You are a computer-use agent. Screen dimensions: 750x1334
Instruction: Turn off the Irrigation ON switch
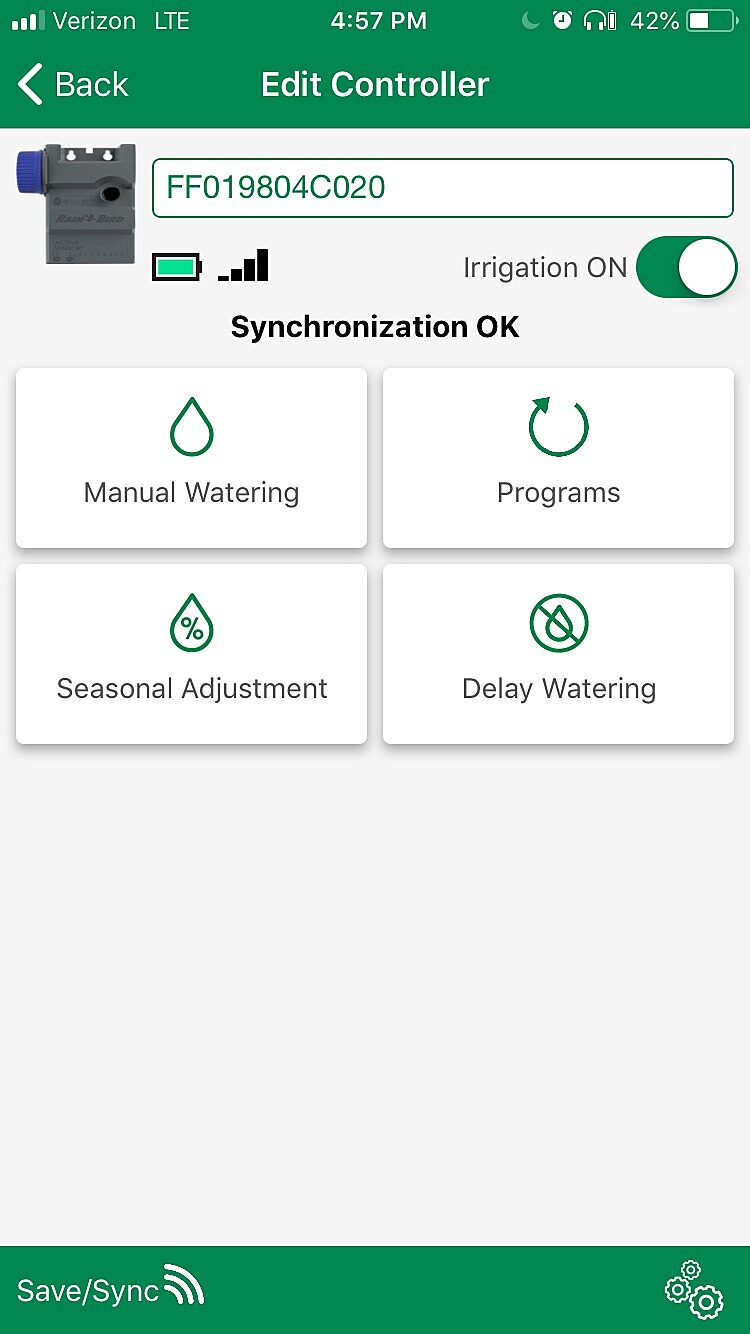(x=686, y=267)
